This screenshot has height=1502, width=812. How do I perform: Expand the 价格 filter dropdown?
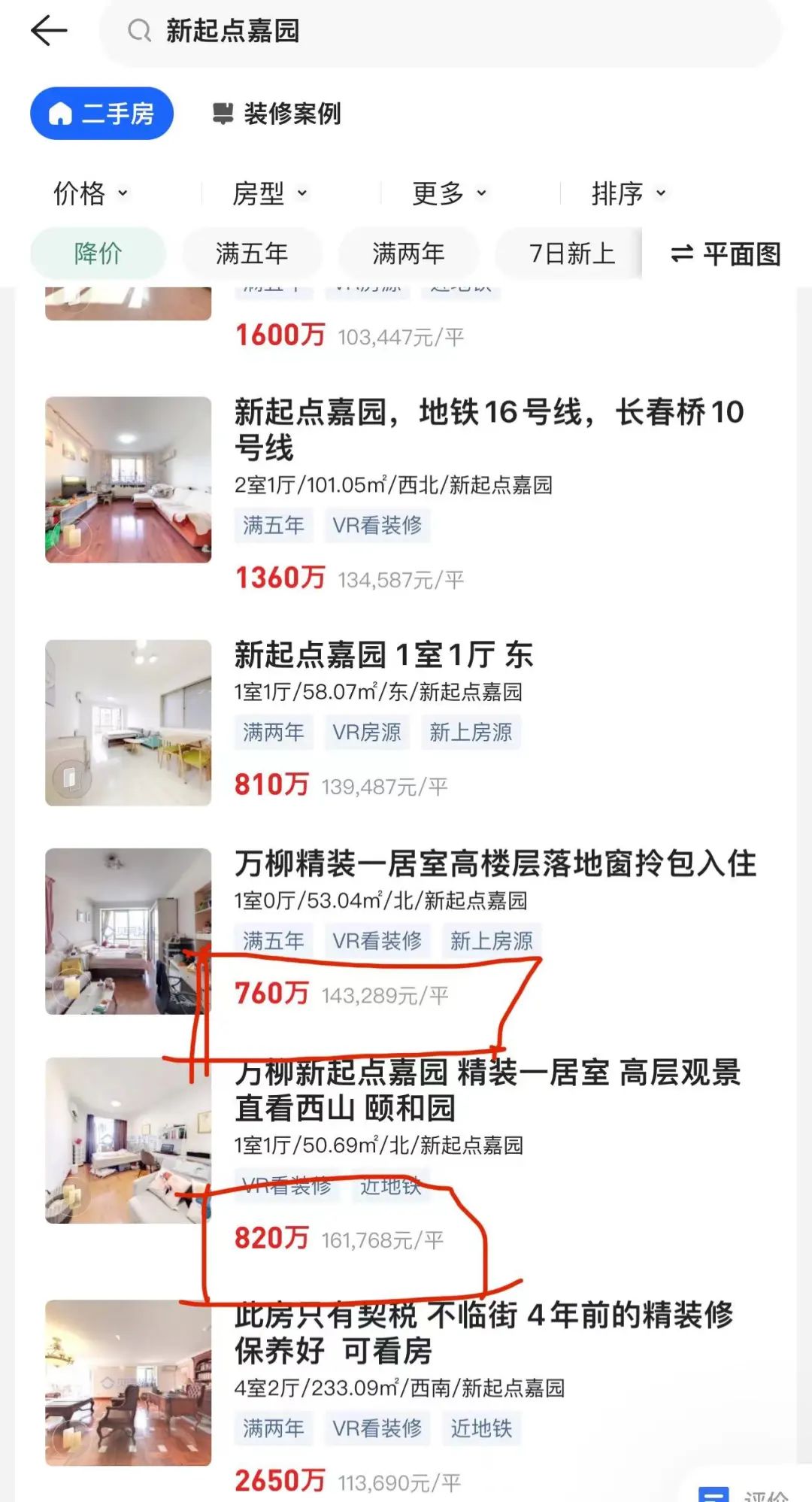[x=89, y=193]
